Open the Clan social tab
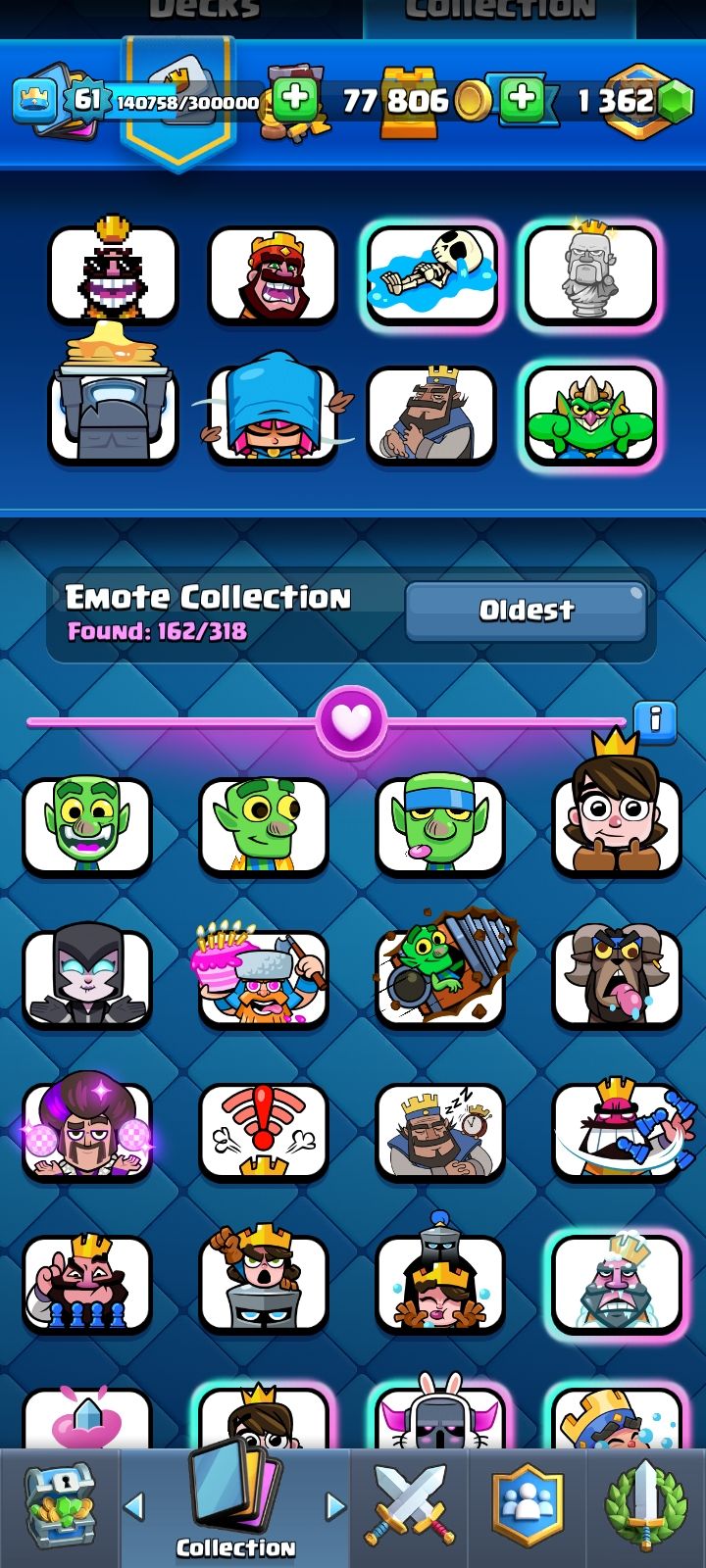Screen dimensions: 706x1568 click(x=527, y=1507)
